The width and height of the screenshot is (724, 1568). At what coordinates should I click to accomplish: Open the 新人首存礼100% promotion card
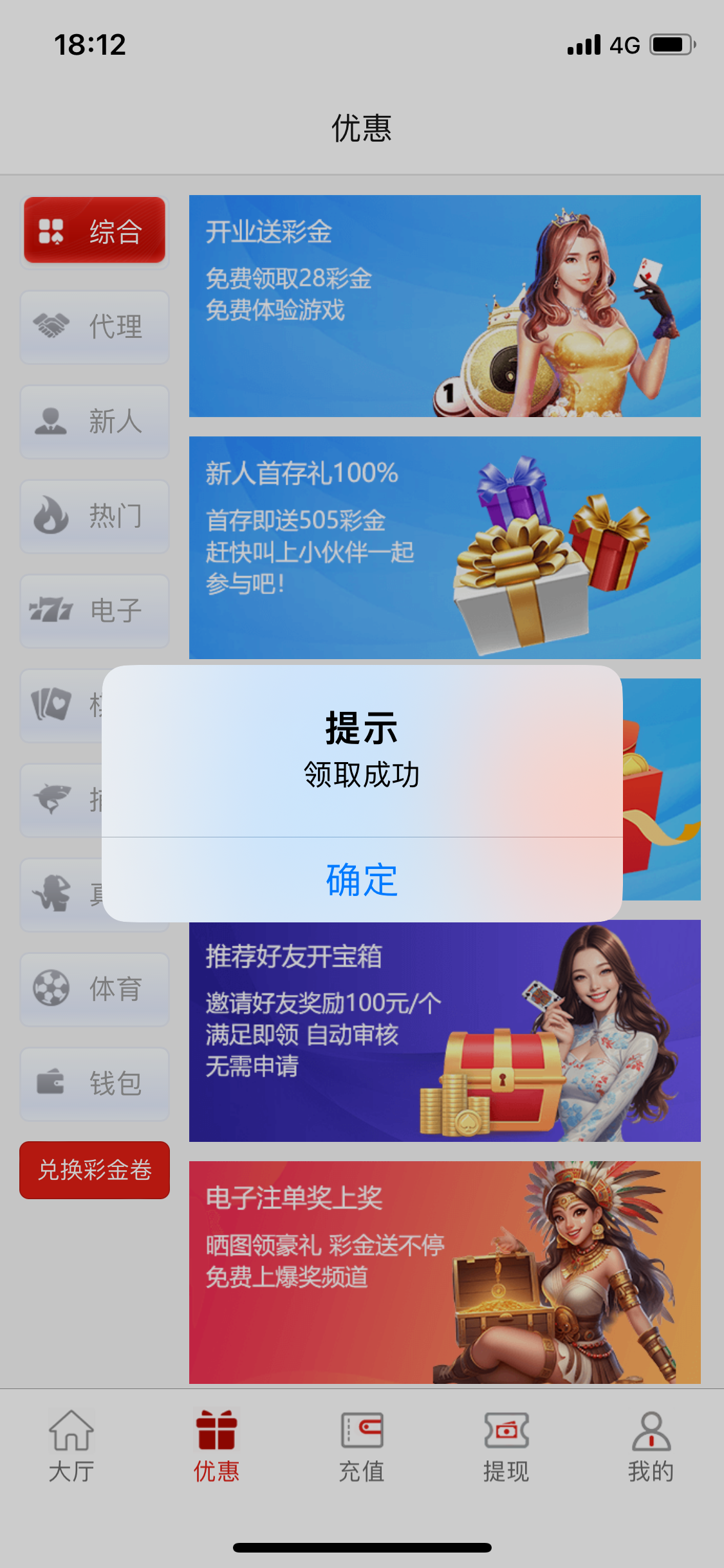pyautogui.click(x=444, y=547)
